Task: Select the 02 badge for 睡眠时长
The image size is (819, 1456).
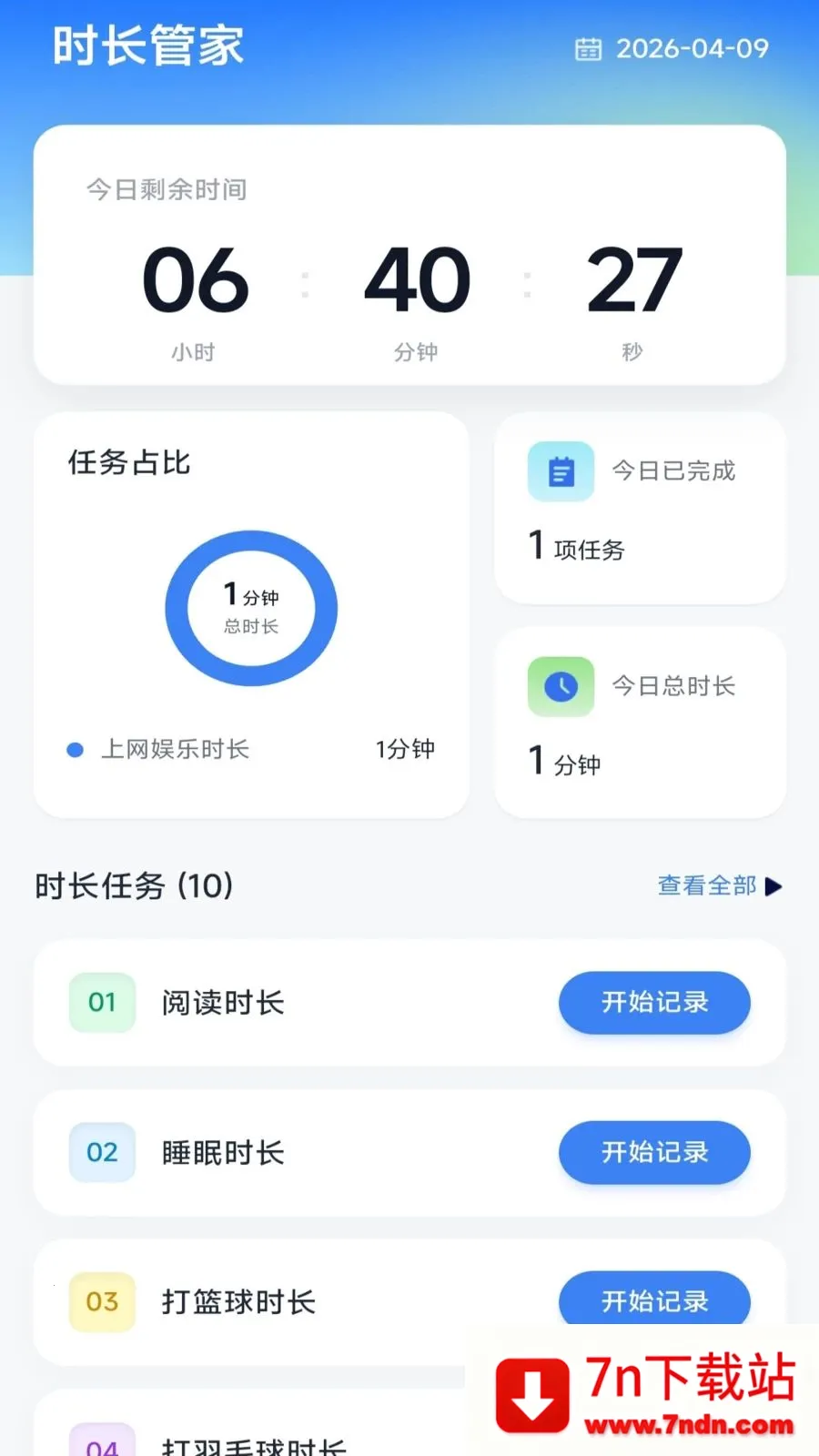Action: click(x=101, y=1152)
